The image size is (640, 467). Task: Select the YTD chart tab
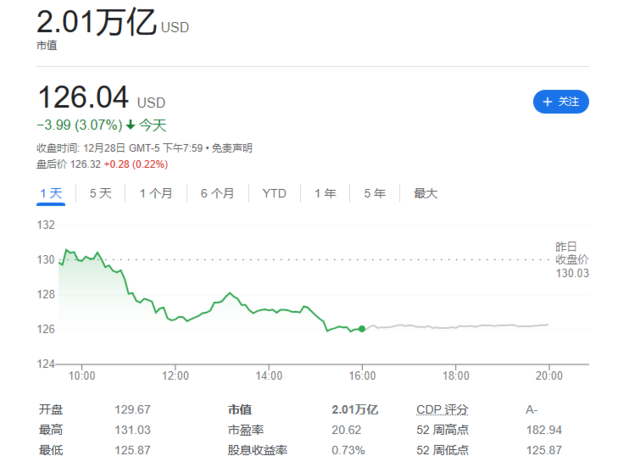pyautogui.click(x=274, y=193)
